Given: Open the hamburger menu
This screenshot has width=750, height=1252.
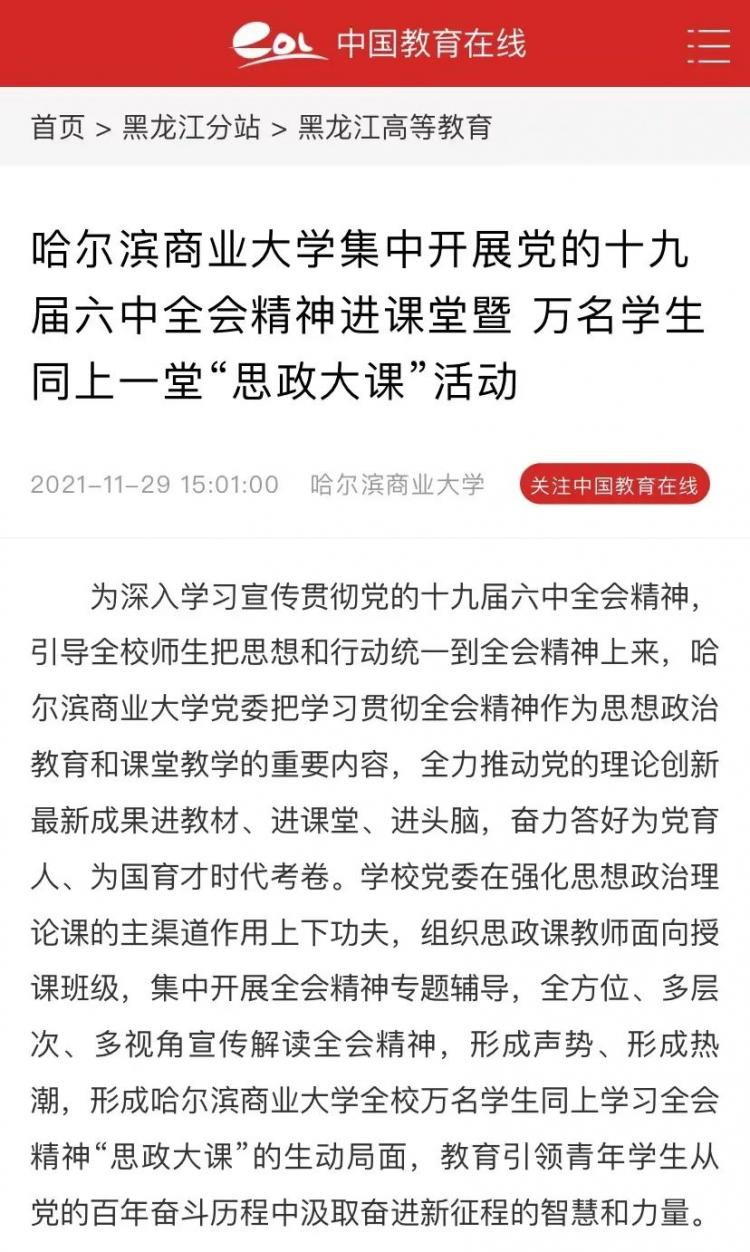Looking at the screenshot, I should 708,45.
